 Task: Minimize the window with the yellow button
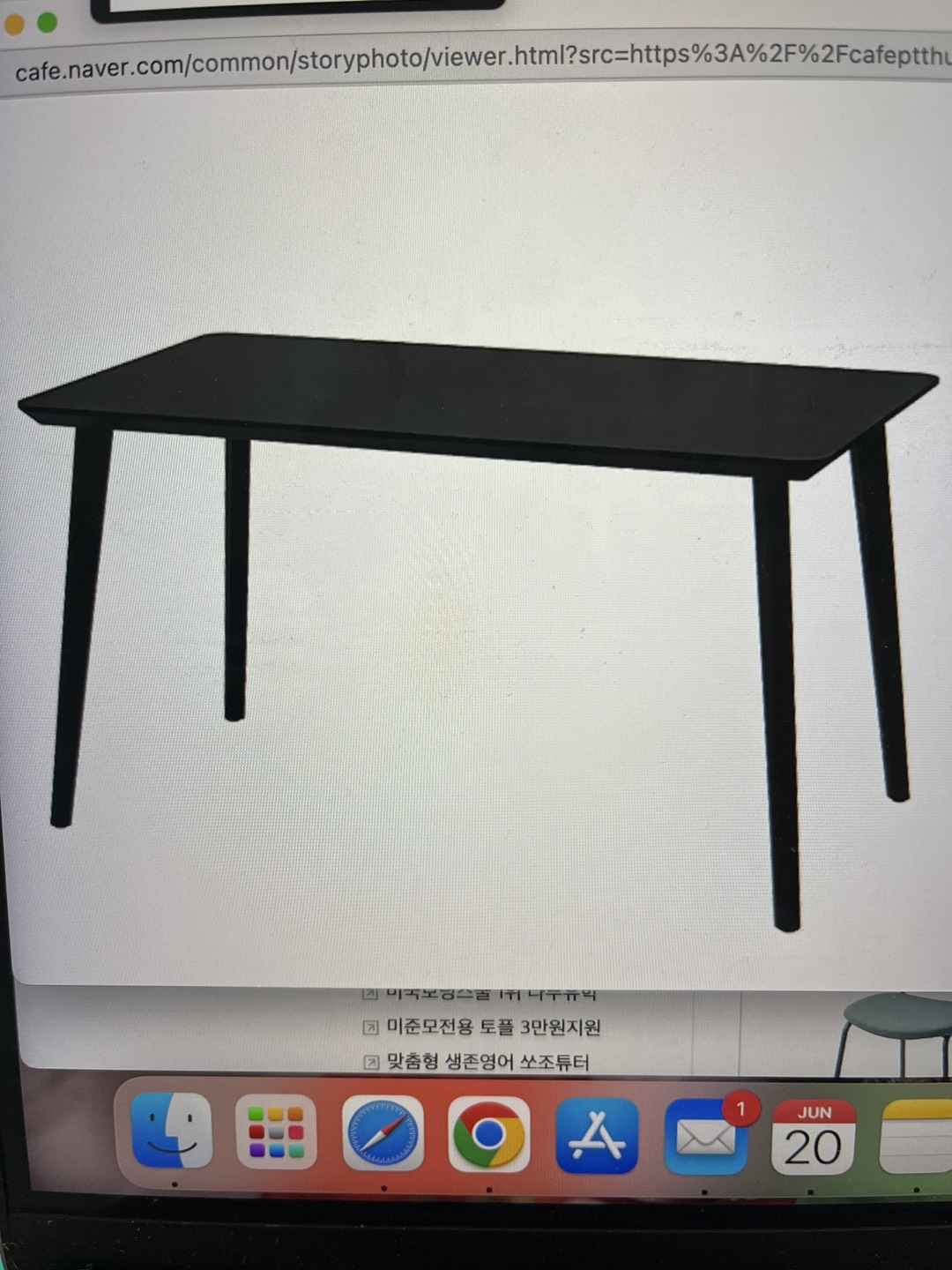coord(12,25)
